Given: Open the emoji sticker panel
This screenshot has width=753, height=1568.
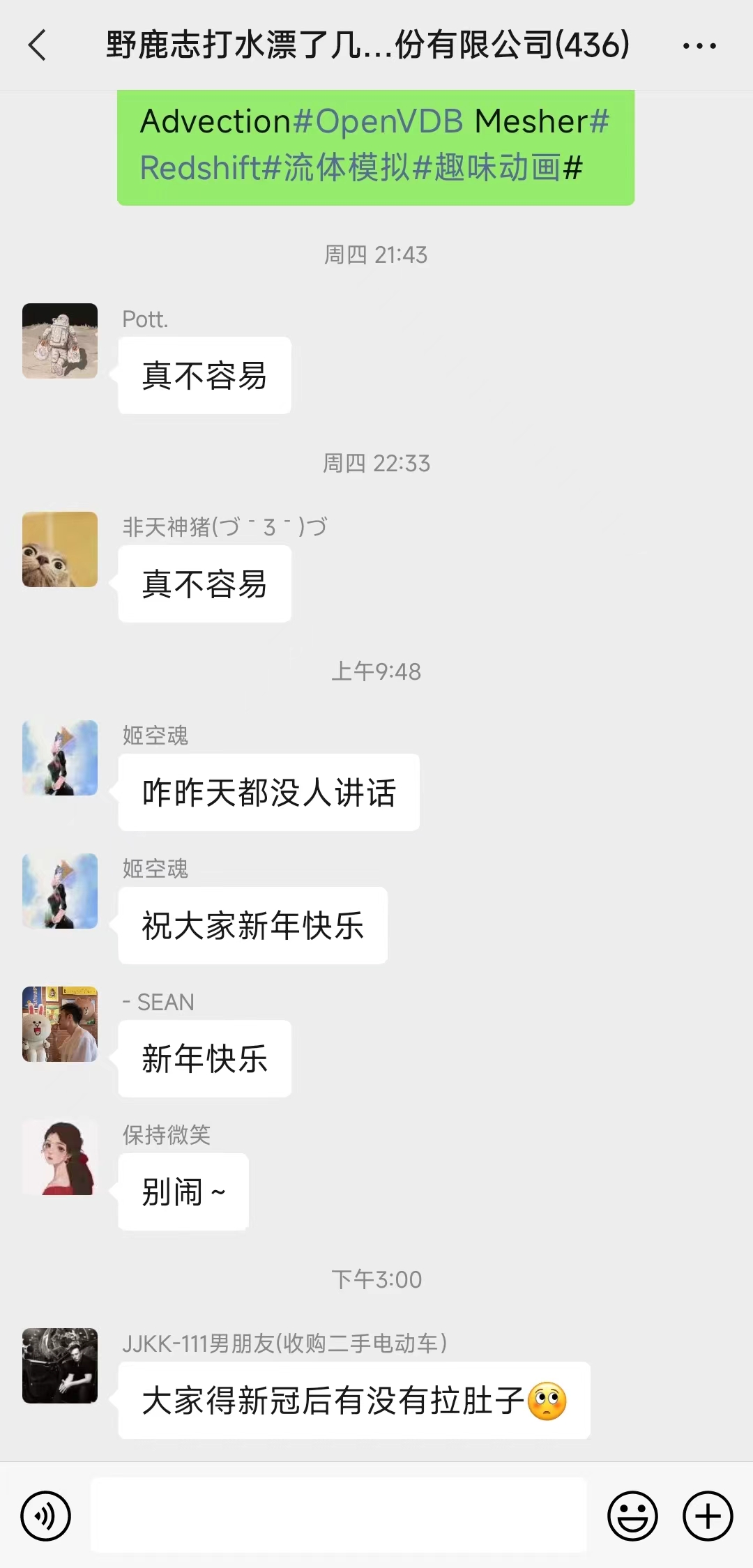Looking at the screenshot, I should 632,1516.
